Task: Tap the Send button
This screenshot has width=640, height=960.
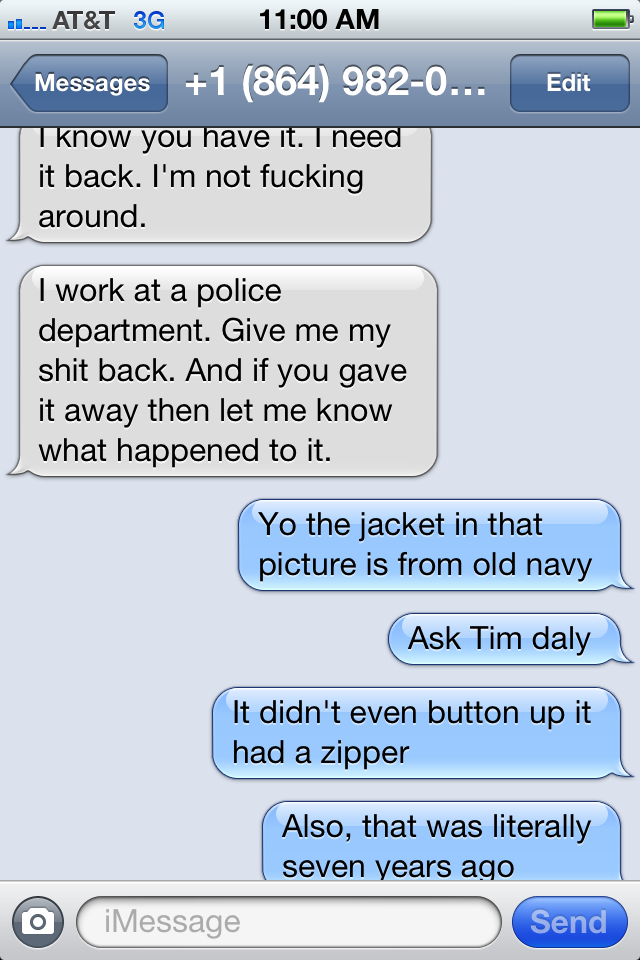Action: click(x=568, y=921)
